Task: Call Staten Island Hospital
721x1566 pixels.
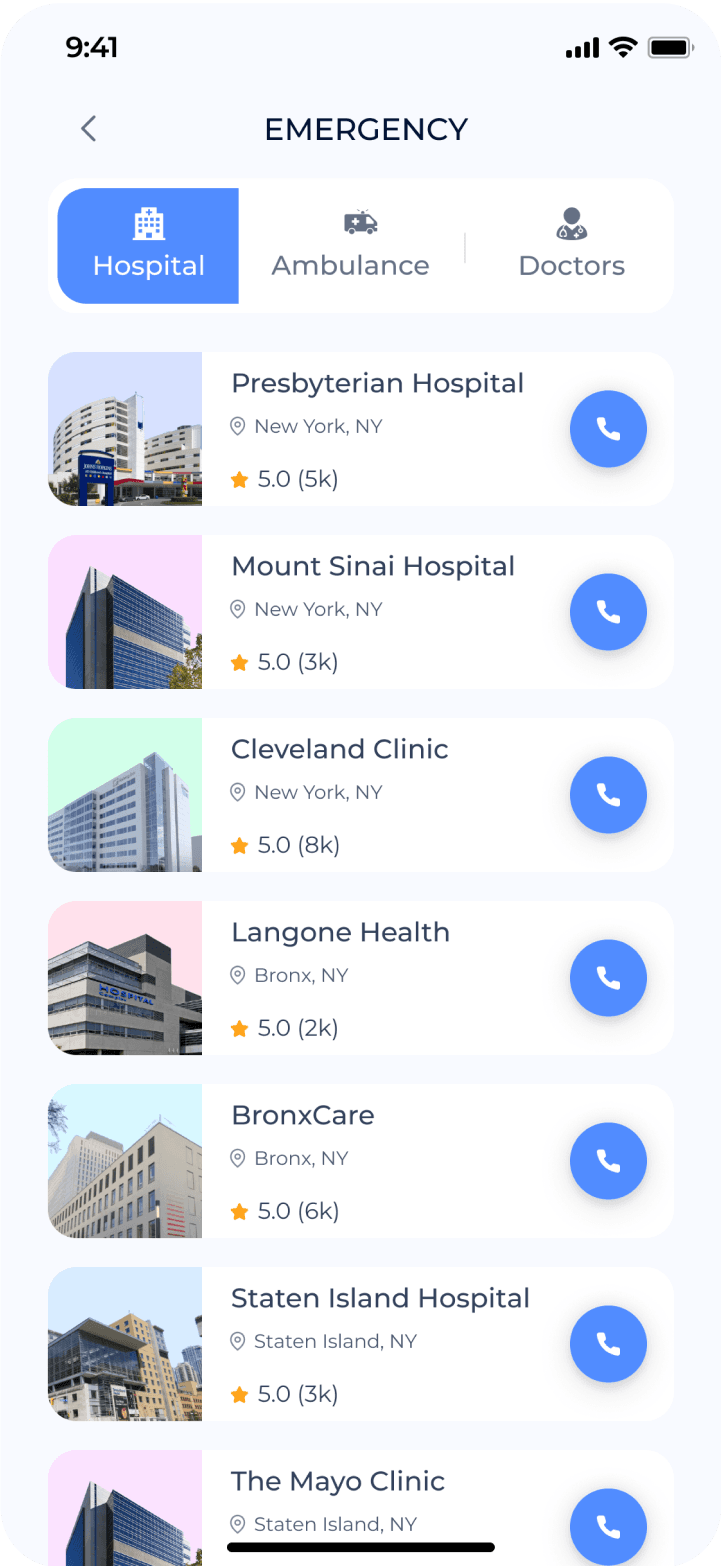Action: (x=608, y=1344)
